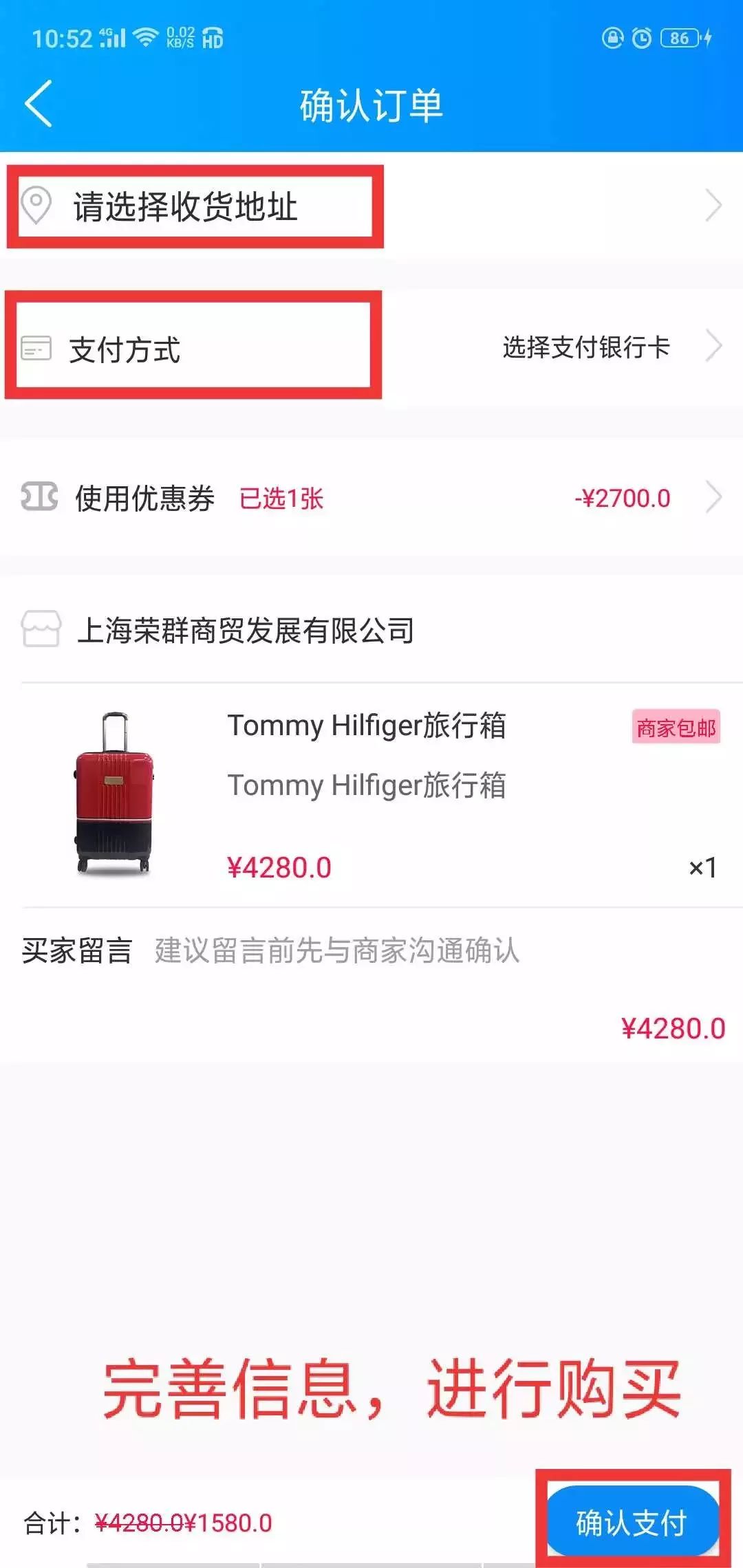The height and width of the screenshot is (1568, 743).
Task: Tap the battery indicator showing 86
Action: coord(678,38)
